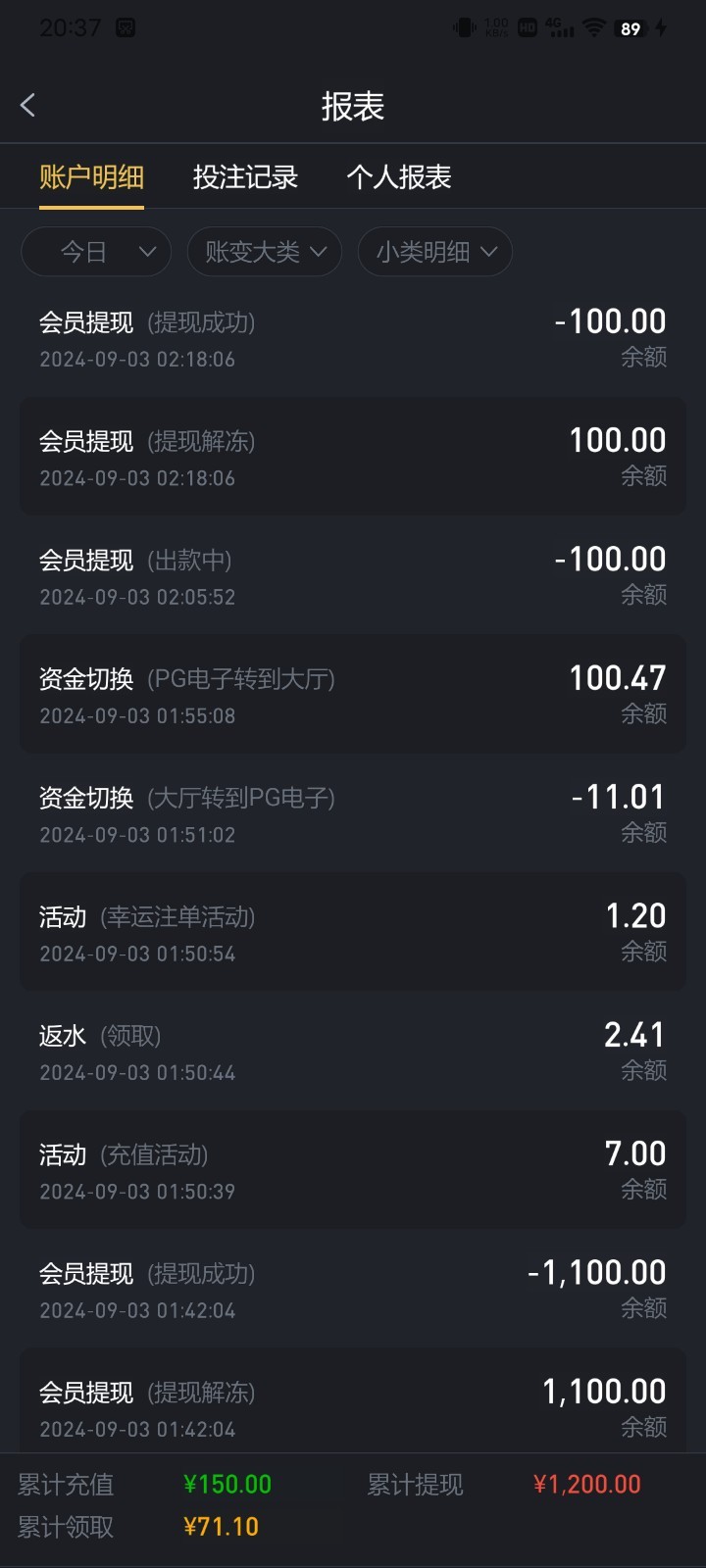Switch to the 账户明细 tab
Screen dimensions: 706x1568
(91, 177)
